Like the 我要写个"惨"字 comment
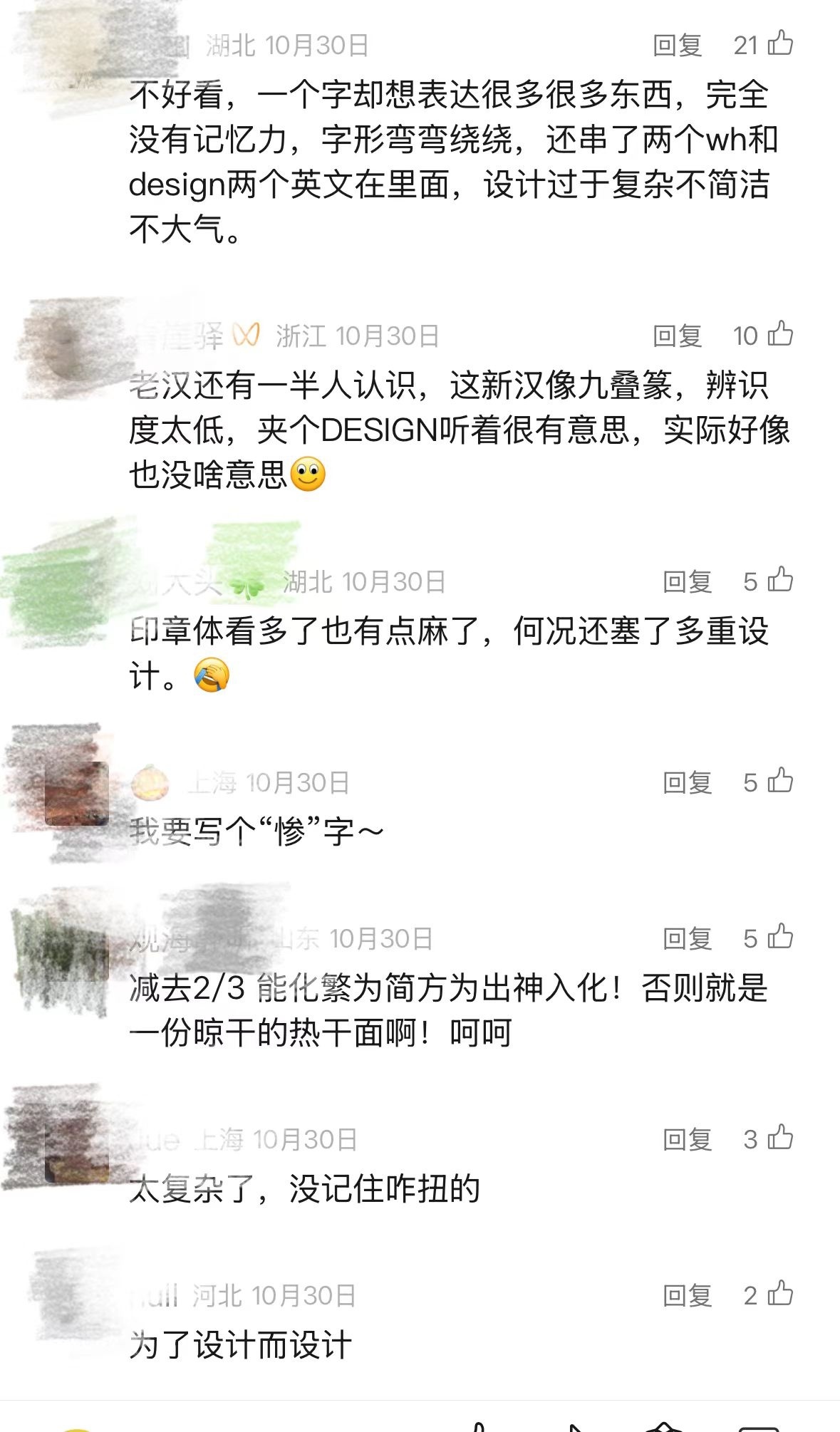This screenshot has width=840, height=1432. 780,781
